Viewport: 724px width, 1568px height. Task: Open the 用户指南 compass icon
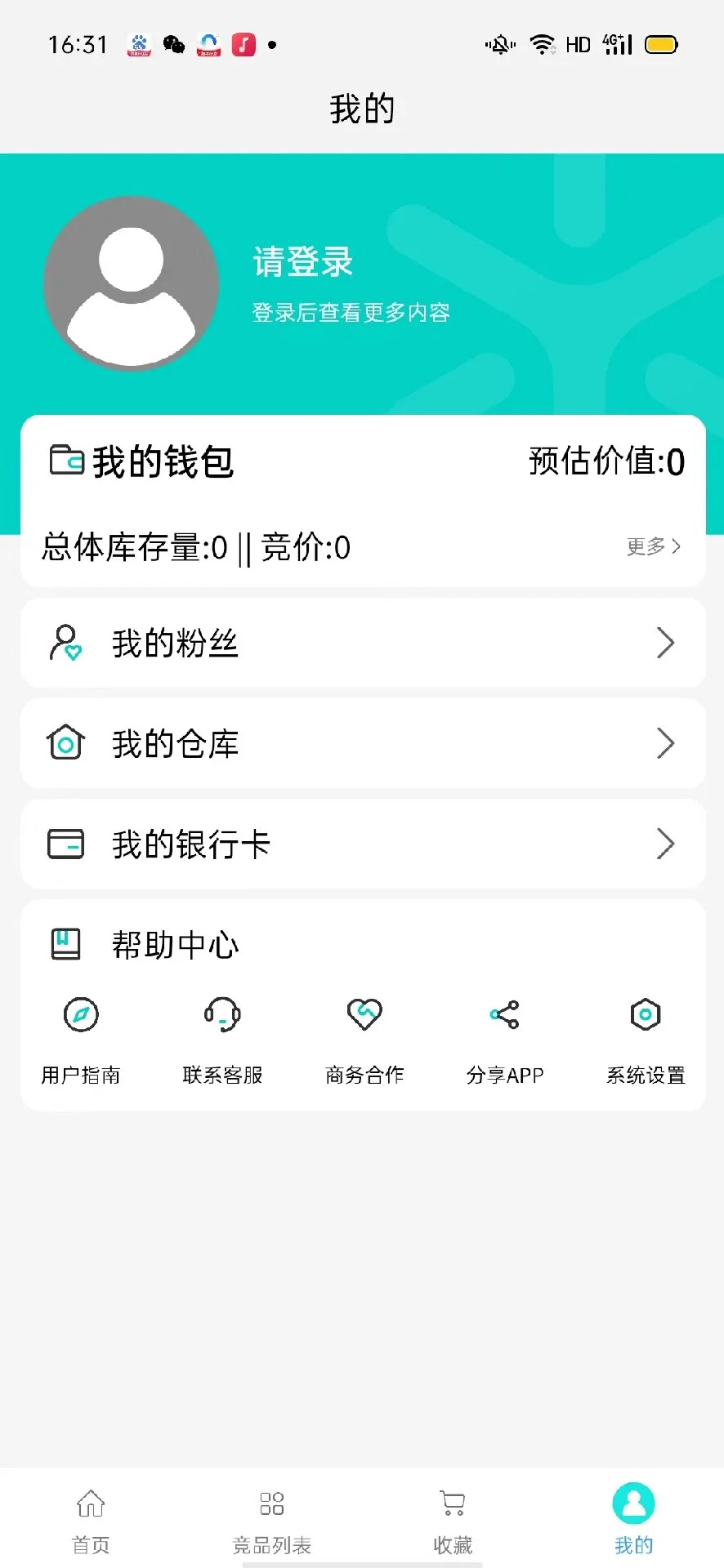pos(81,1014)
